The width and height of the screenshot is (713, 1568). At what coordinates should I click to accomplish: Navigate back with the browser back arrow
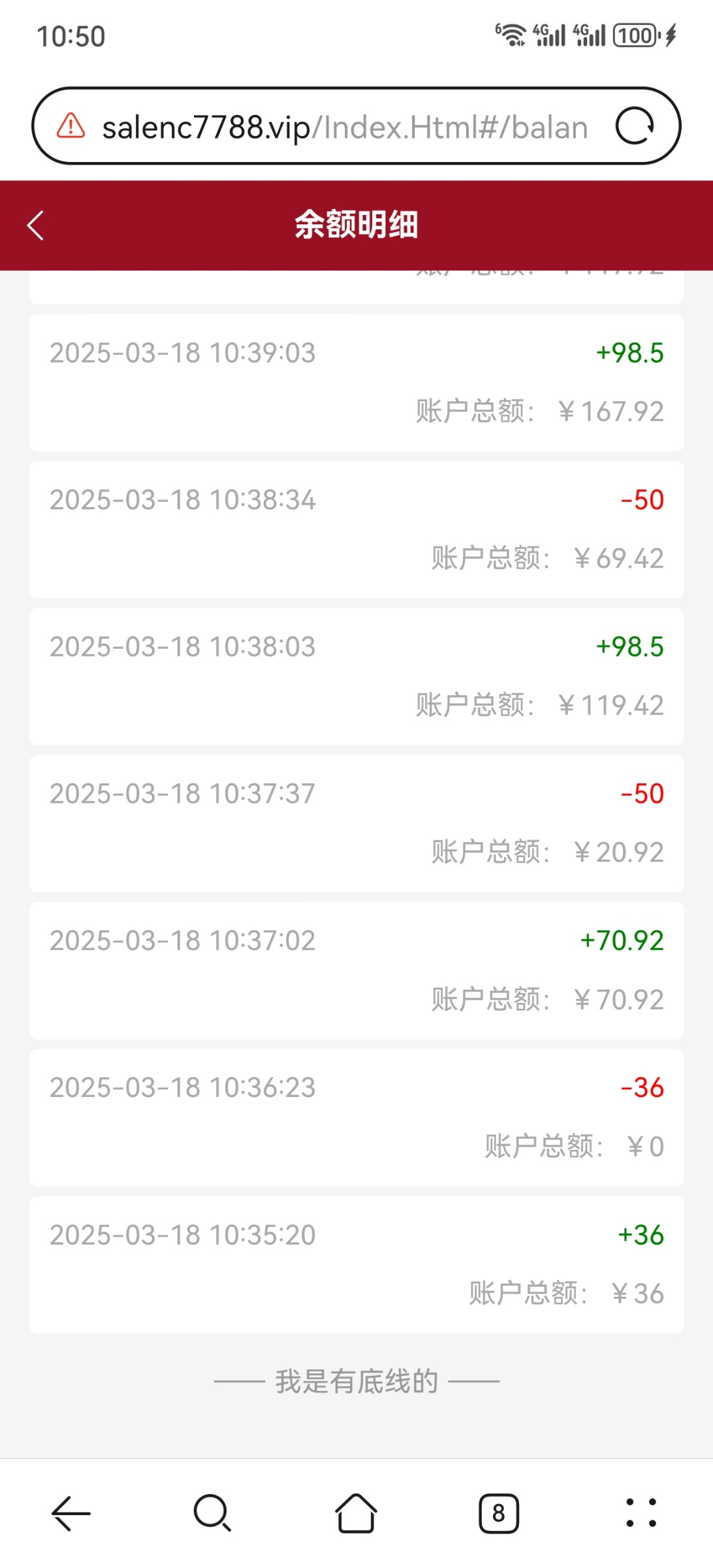pyautogui.click(x=71, y=1513)
